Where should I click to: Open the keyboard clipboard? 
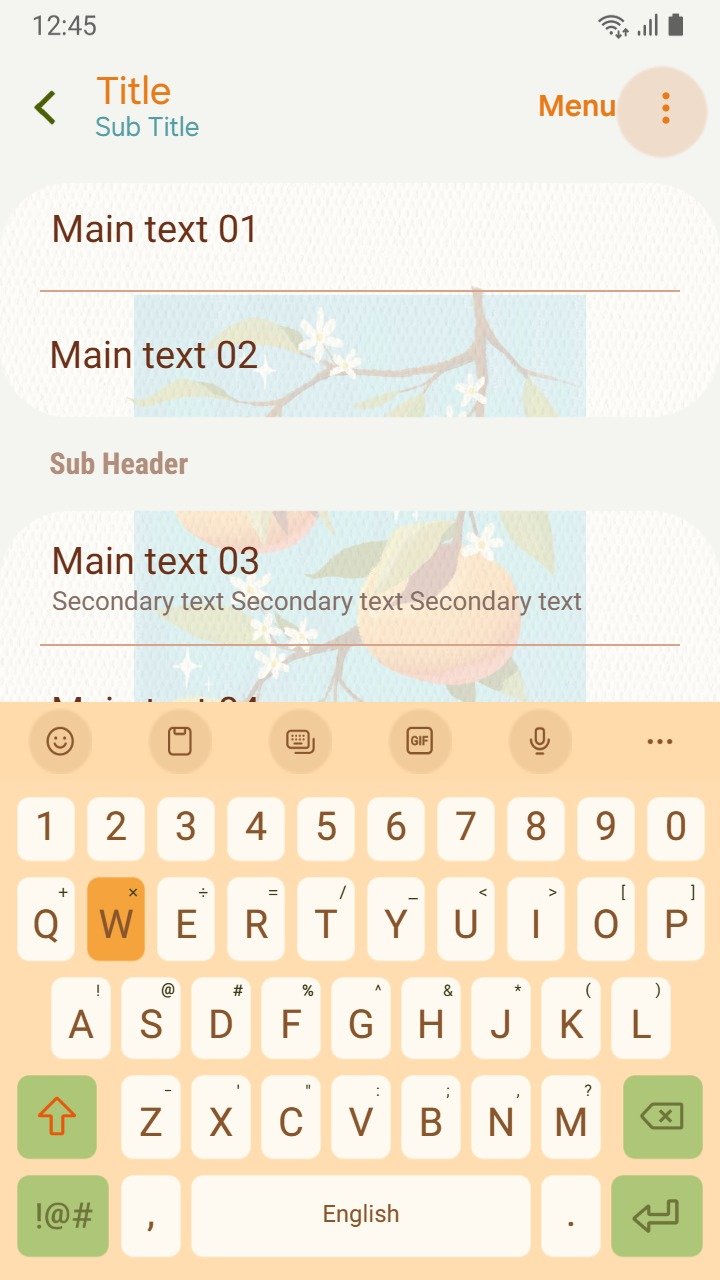click(x=180, y=741)
